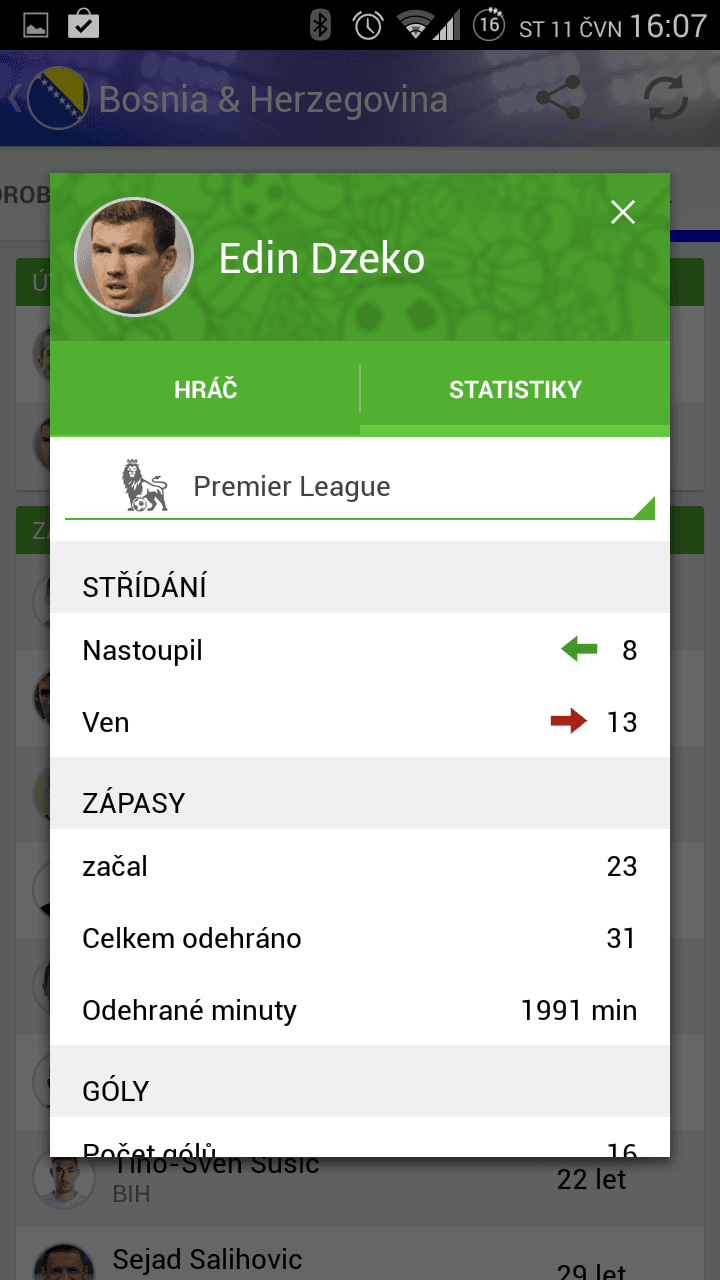
Task: Tap the green substitution-in arrow beside Nastoupil
Action: [x=577, y=650]
